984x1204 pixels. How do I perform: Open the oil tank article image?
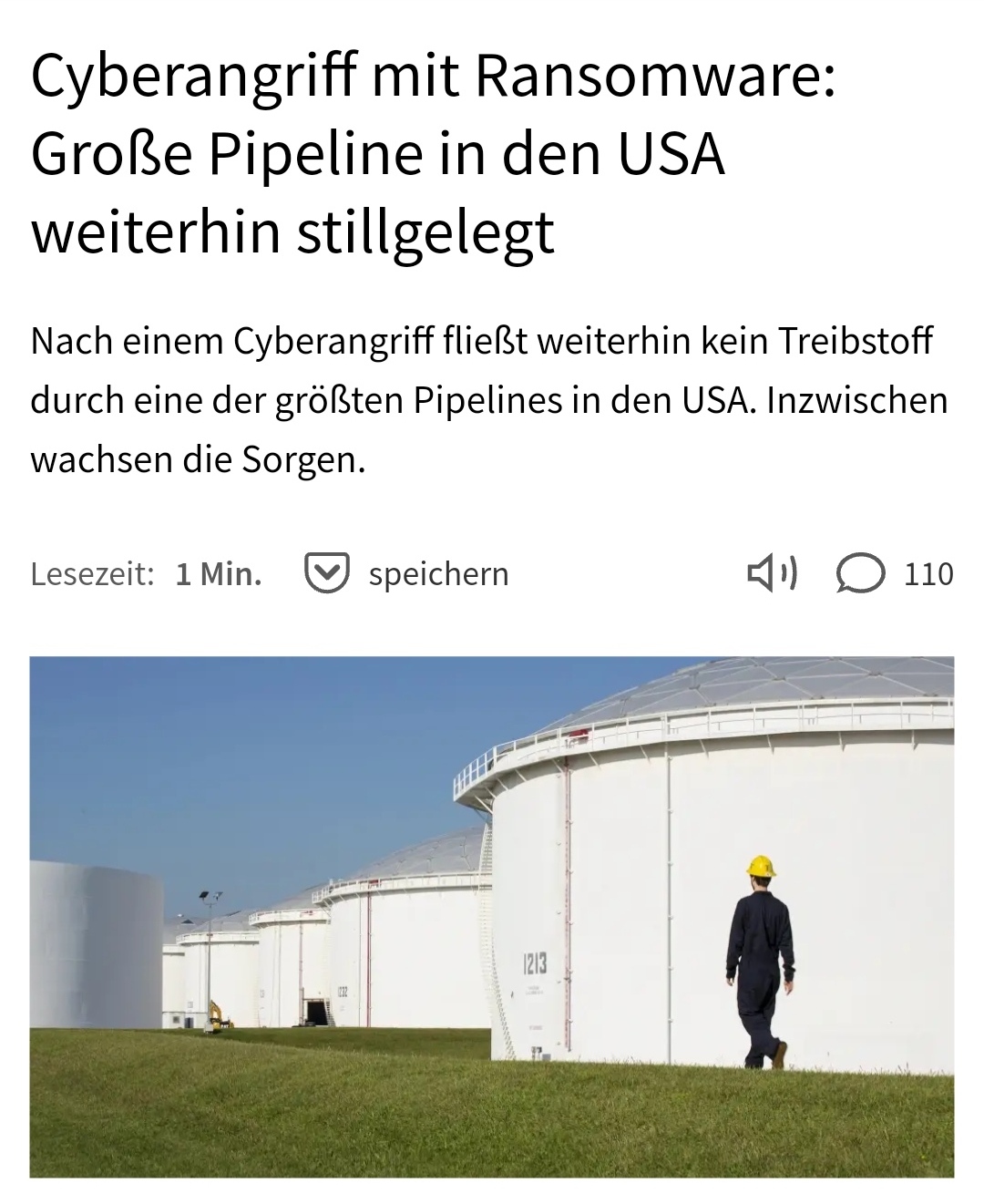coord(492,916)
